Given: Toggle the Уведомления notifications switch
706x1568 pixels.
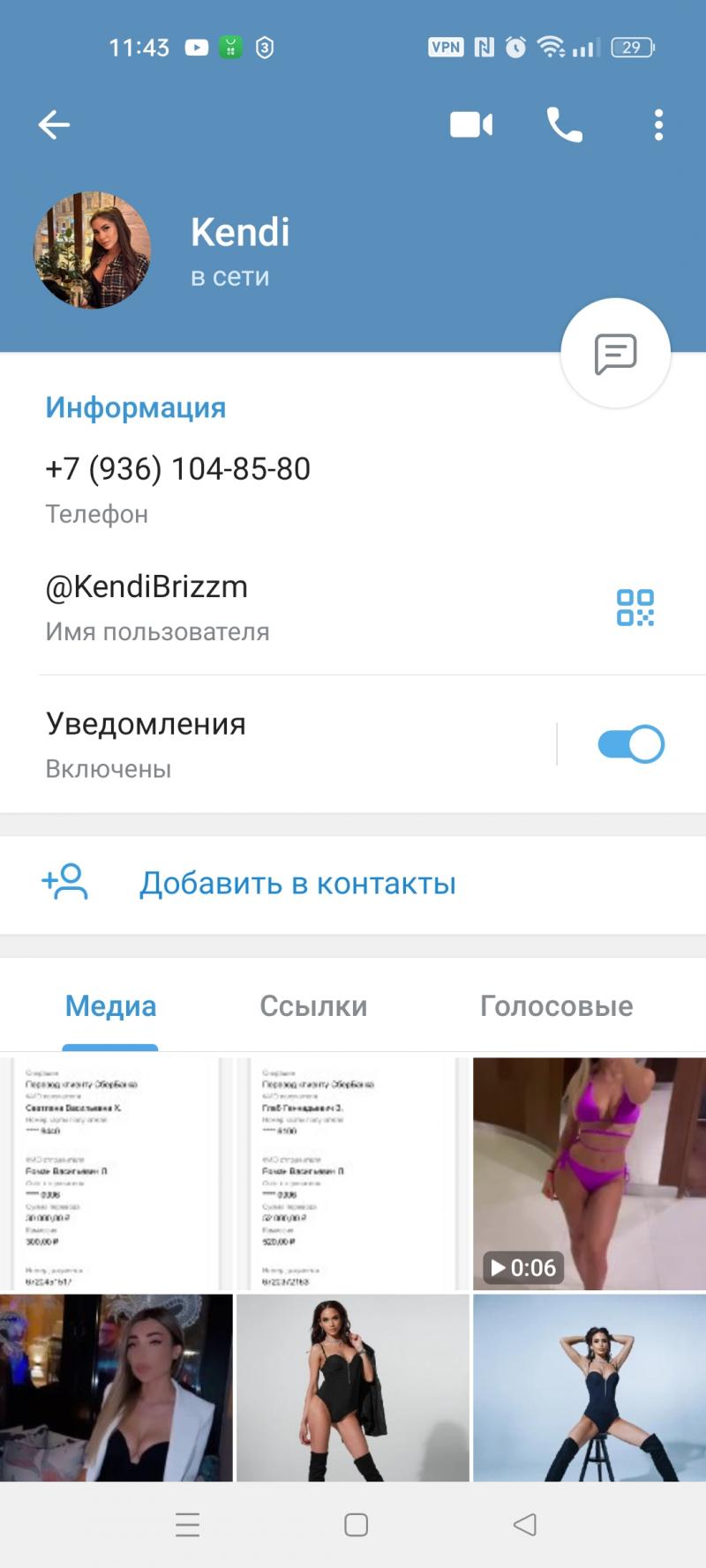Looking at the screenshot, I should point(630,744).
